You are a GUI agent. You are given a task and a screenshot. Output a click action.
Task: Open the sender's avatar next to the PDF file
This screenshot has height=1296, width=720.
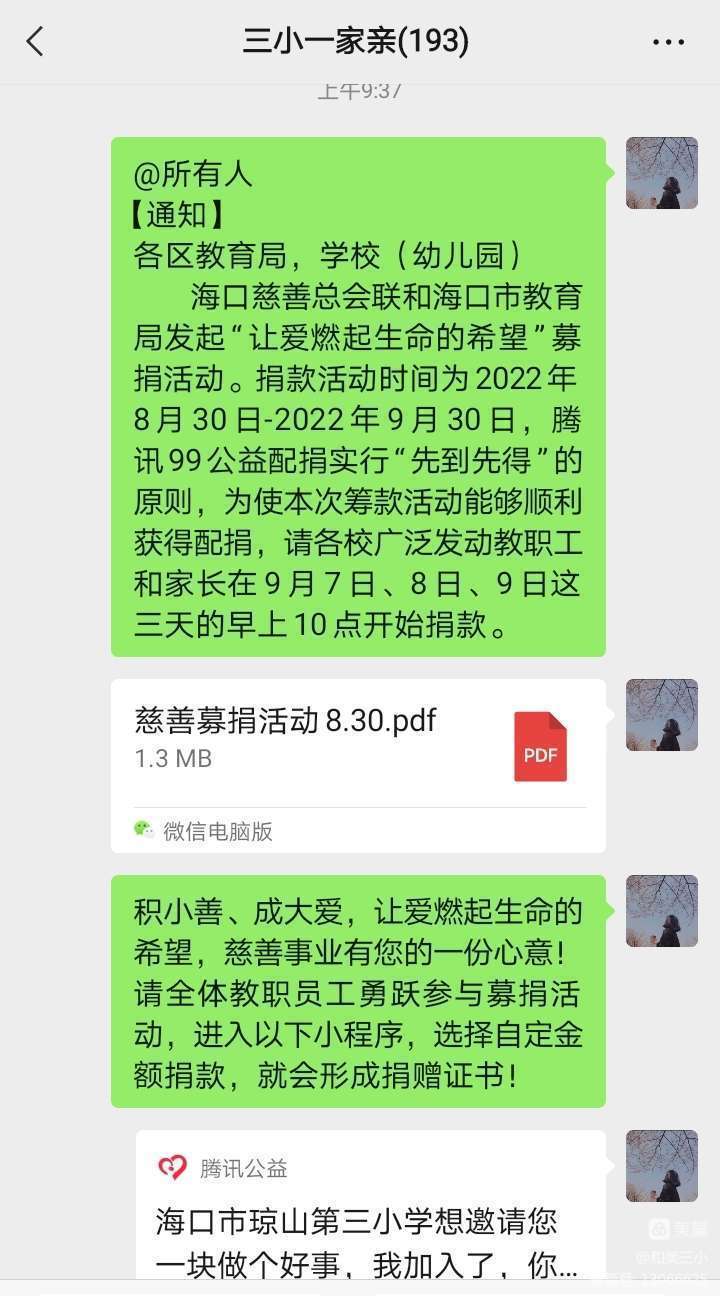pos(661,715)
